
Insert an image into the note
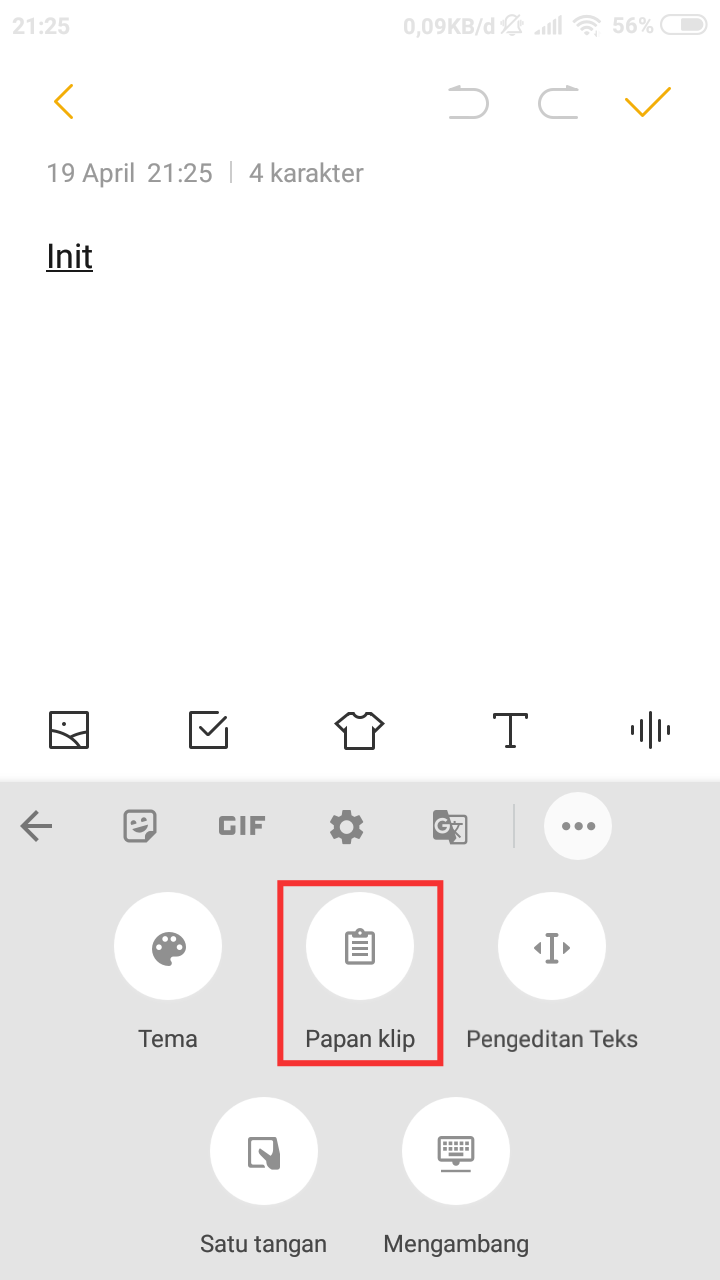pyautogui.click(x=69, y=730)
